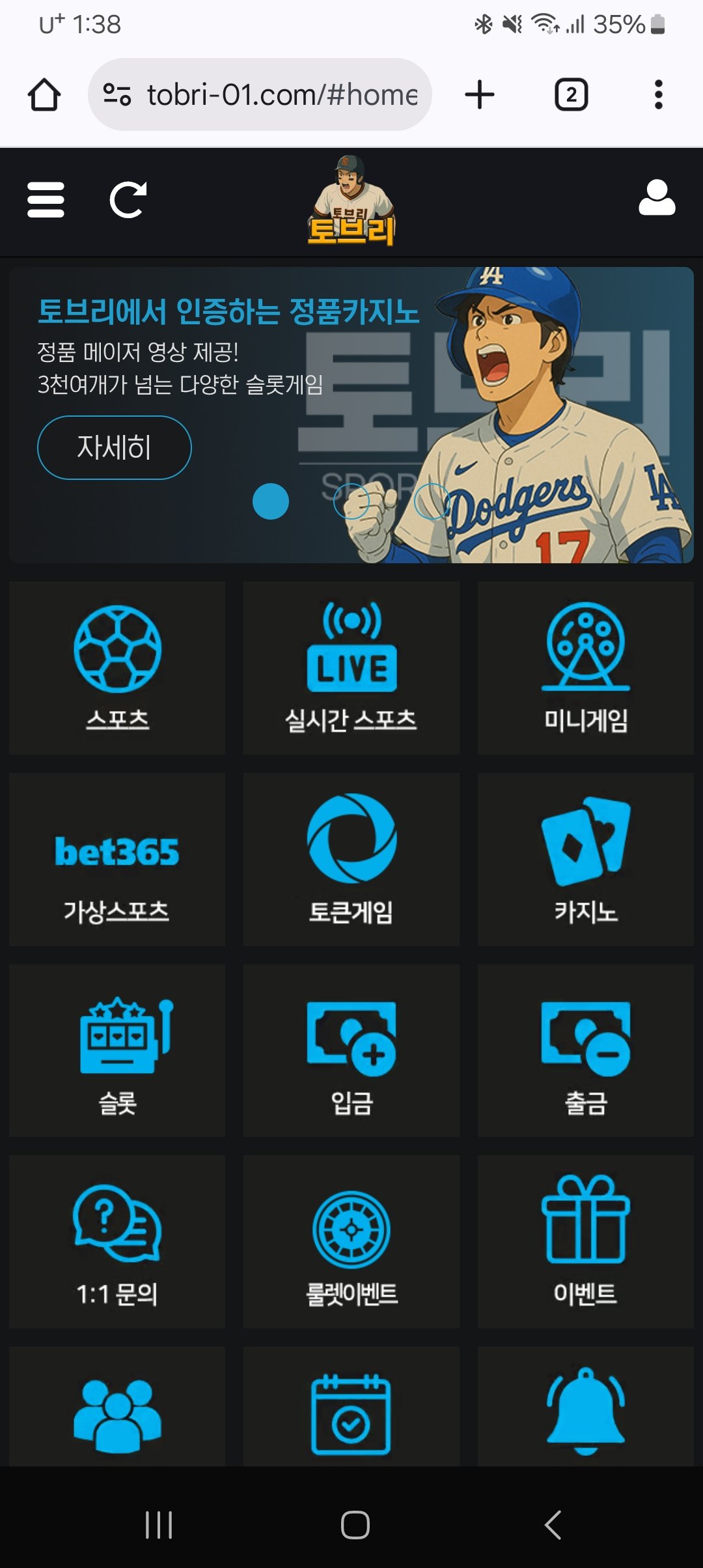Tap the refresh icon in the header
Image resolution: width=703 pixels, height=1568 pixels.
pos(128,199)
